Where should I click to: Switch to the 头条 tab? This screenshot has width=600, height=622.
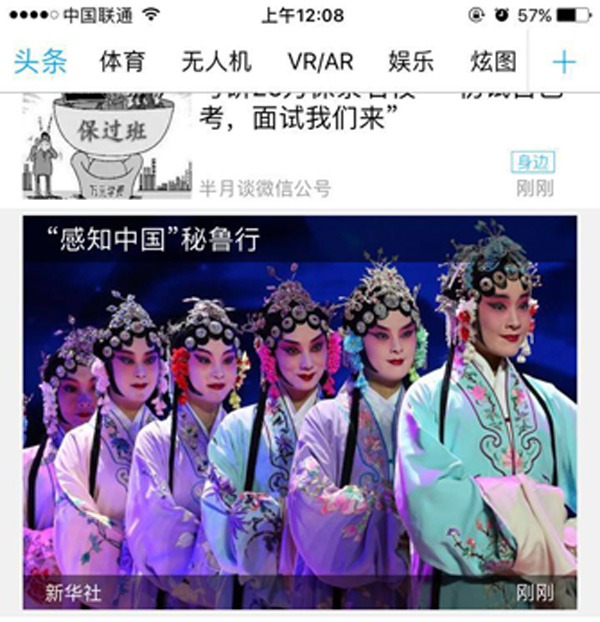pyautogui.click(x=41, y=62)
